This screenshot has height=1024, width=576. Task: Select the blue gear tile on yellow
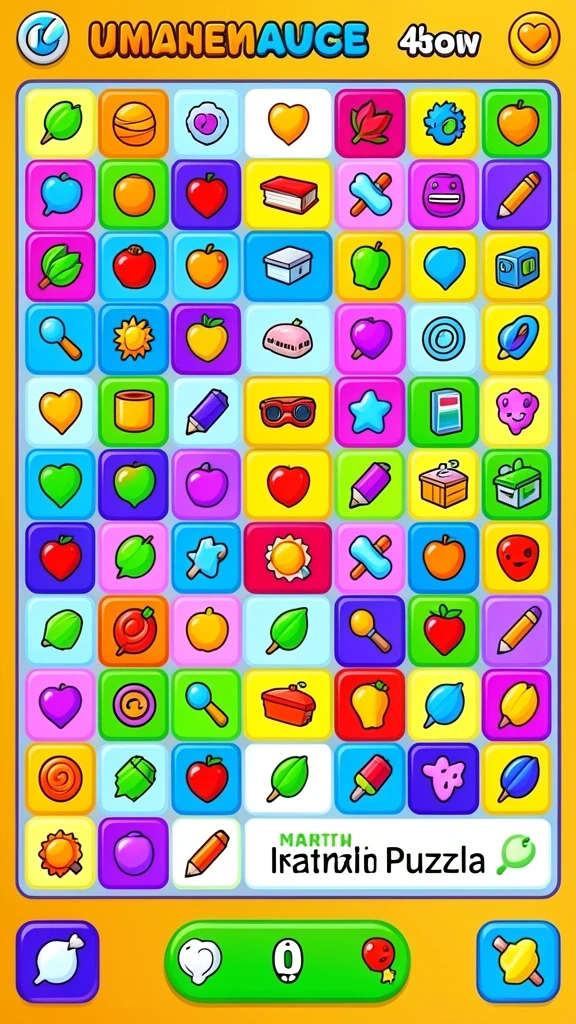[x=444, y=123]
